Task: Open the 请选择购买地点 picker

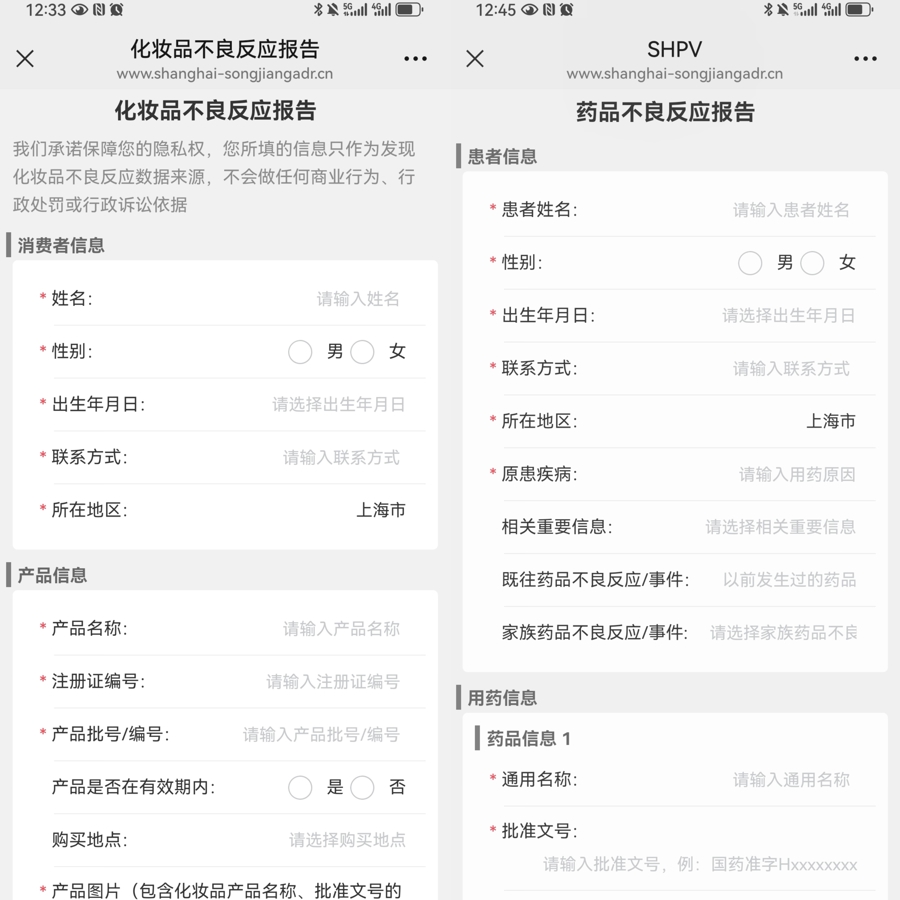Action: [347, 841]
